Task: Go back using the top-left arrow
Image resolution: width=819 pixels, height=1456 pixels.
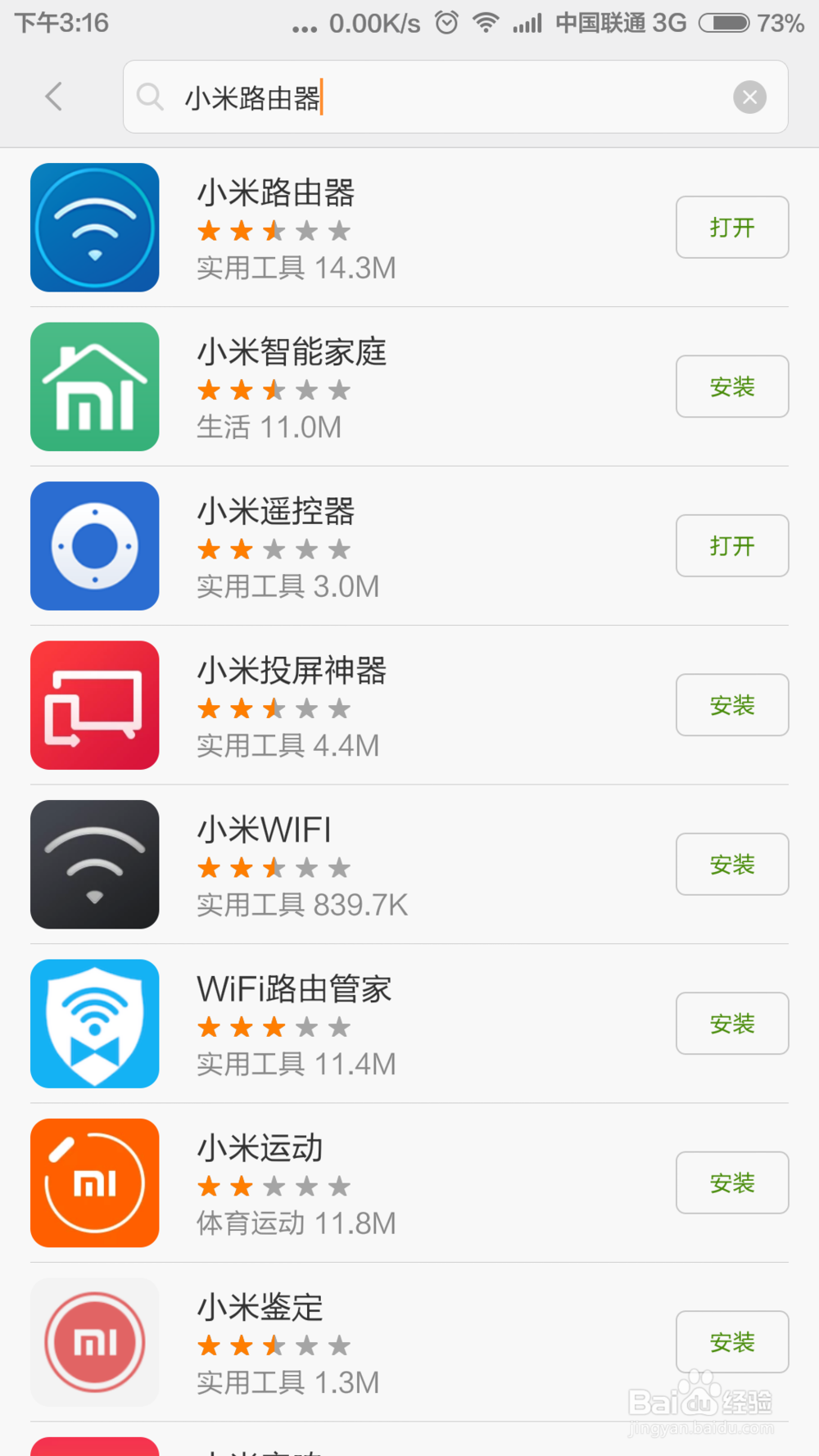Action: (x=54, y=97)
